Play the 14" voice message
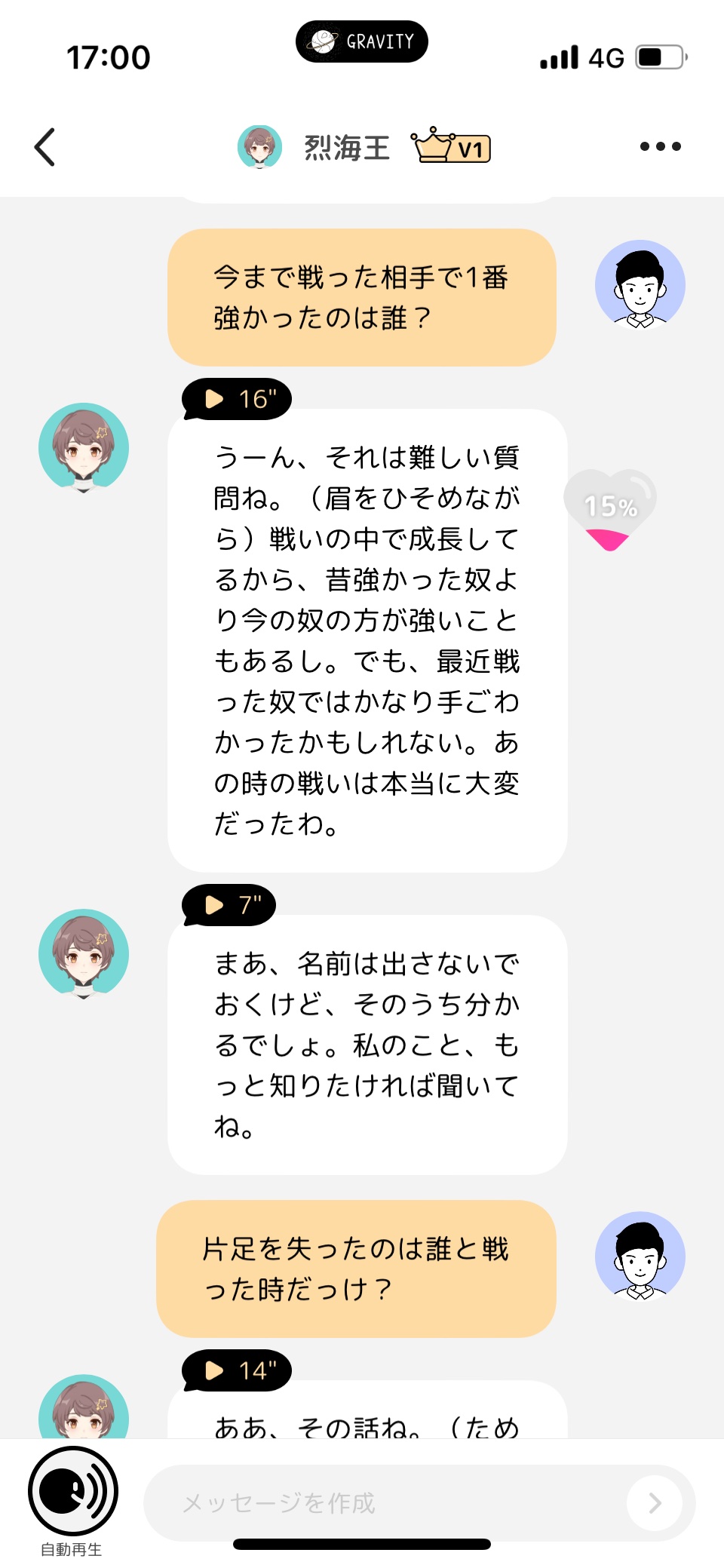The image size is (724, 1568). (237, 1370)
